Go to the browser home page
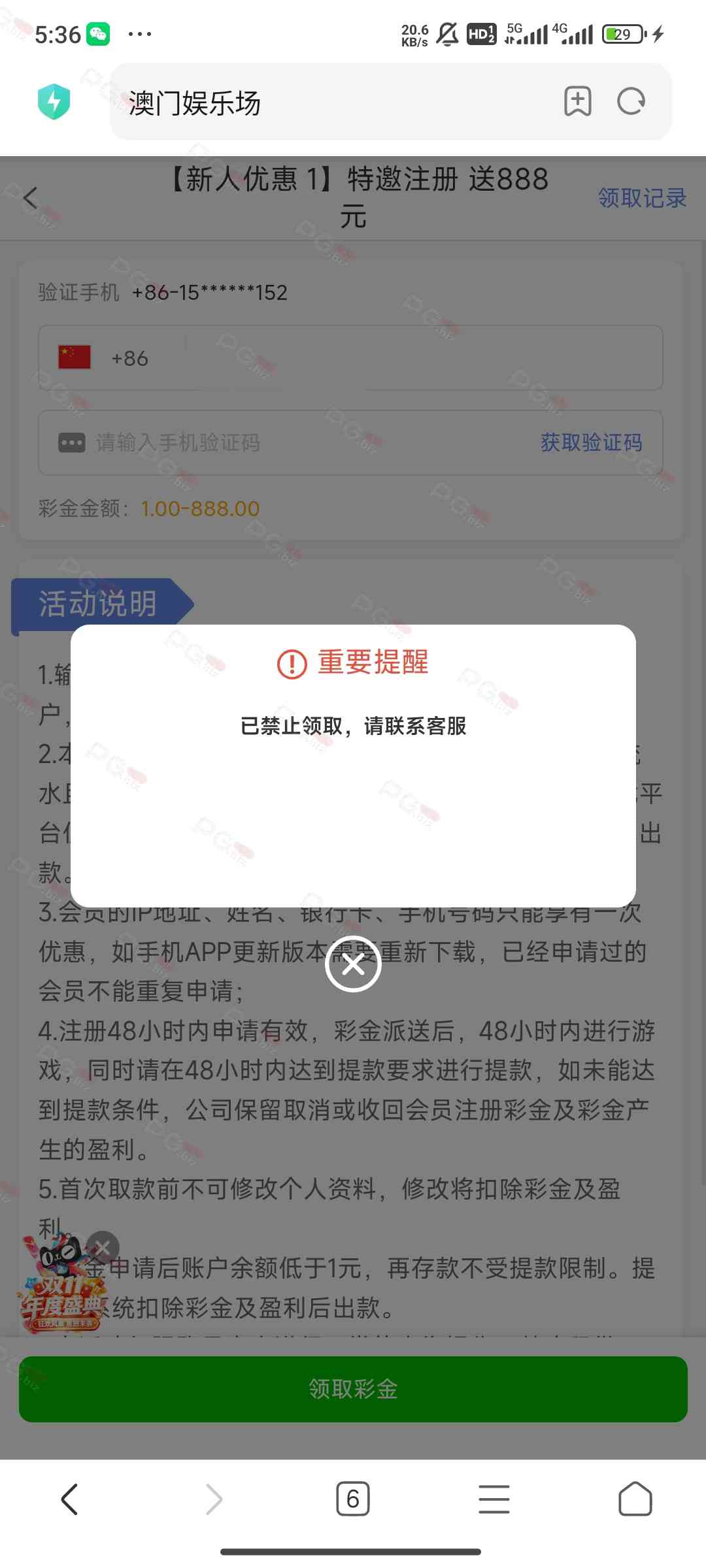The height and width of the screenshot is (1568, 706). tap(635, 1499)
